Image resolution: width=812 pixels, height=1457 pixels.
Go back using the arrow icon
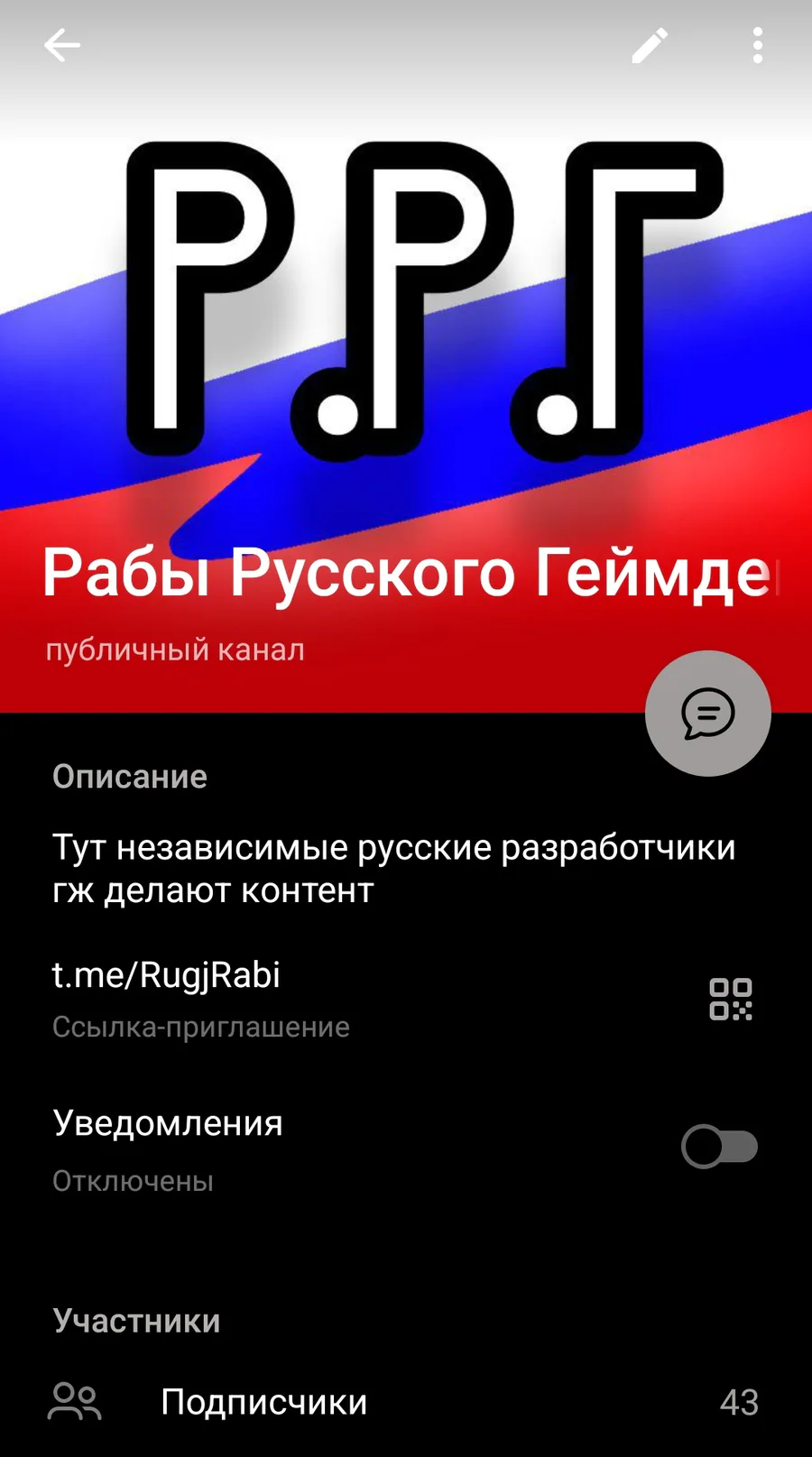point(62,45)
